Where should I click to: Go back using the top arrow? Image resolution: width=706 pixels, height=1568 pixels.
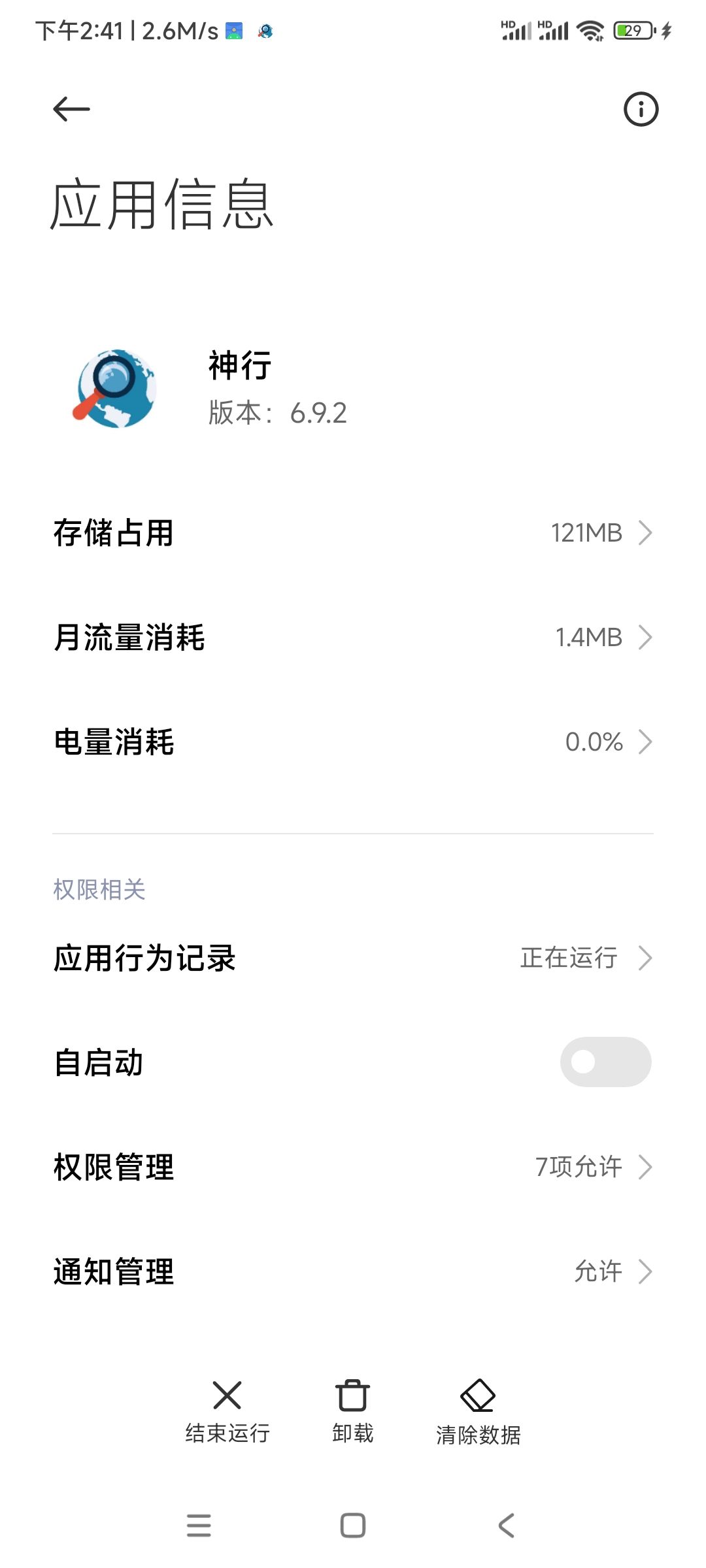tap(71, 109)
